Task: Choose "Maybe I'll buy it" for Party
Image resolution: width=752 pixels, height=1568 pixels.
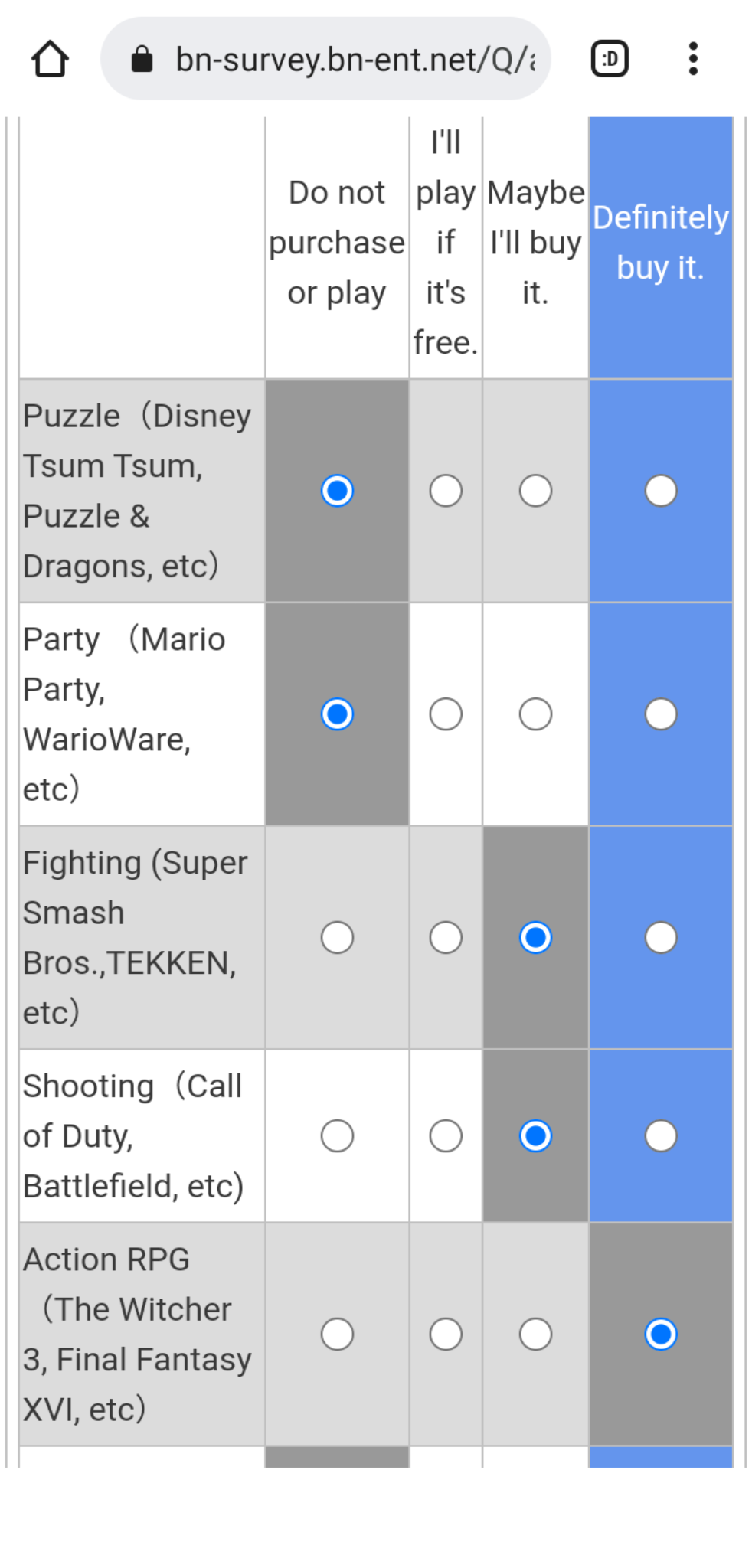Action: point(535,714)
